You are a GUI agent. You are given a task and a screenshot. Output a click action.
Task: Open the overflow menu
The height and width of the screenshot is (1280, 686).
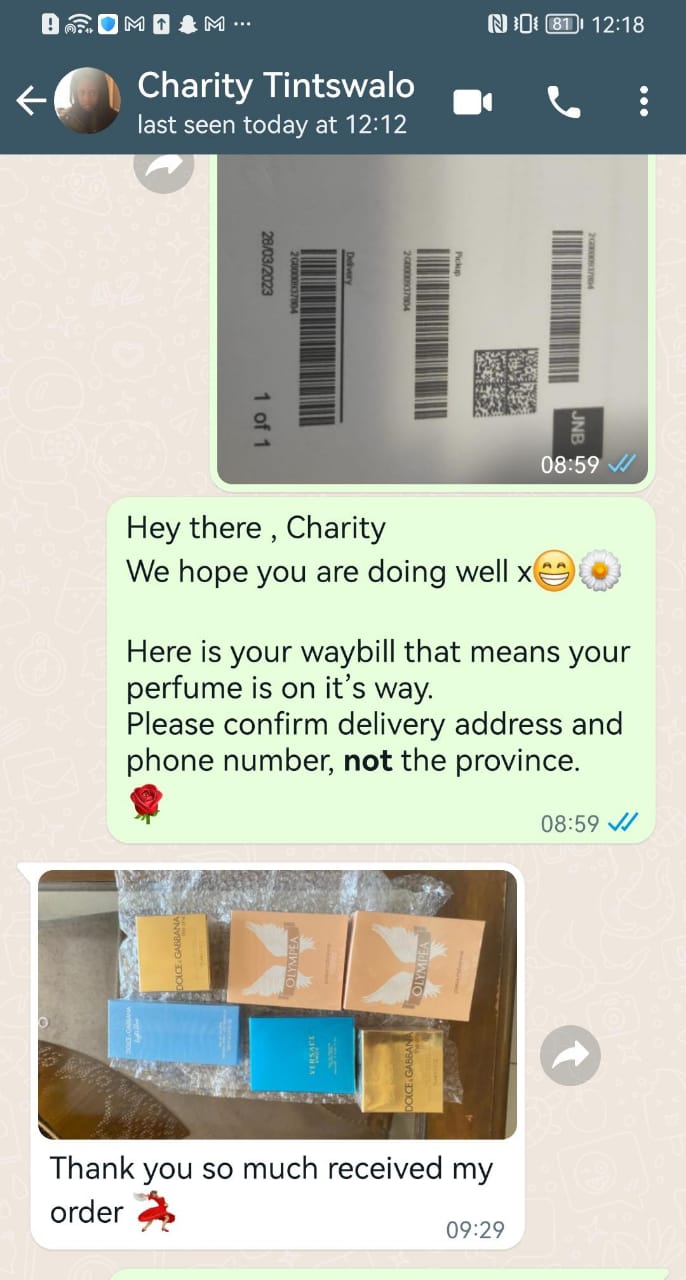[x=644, y=102]
